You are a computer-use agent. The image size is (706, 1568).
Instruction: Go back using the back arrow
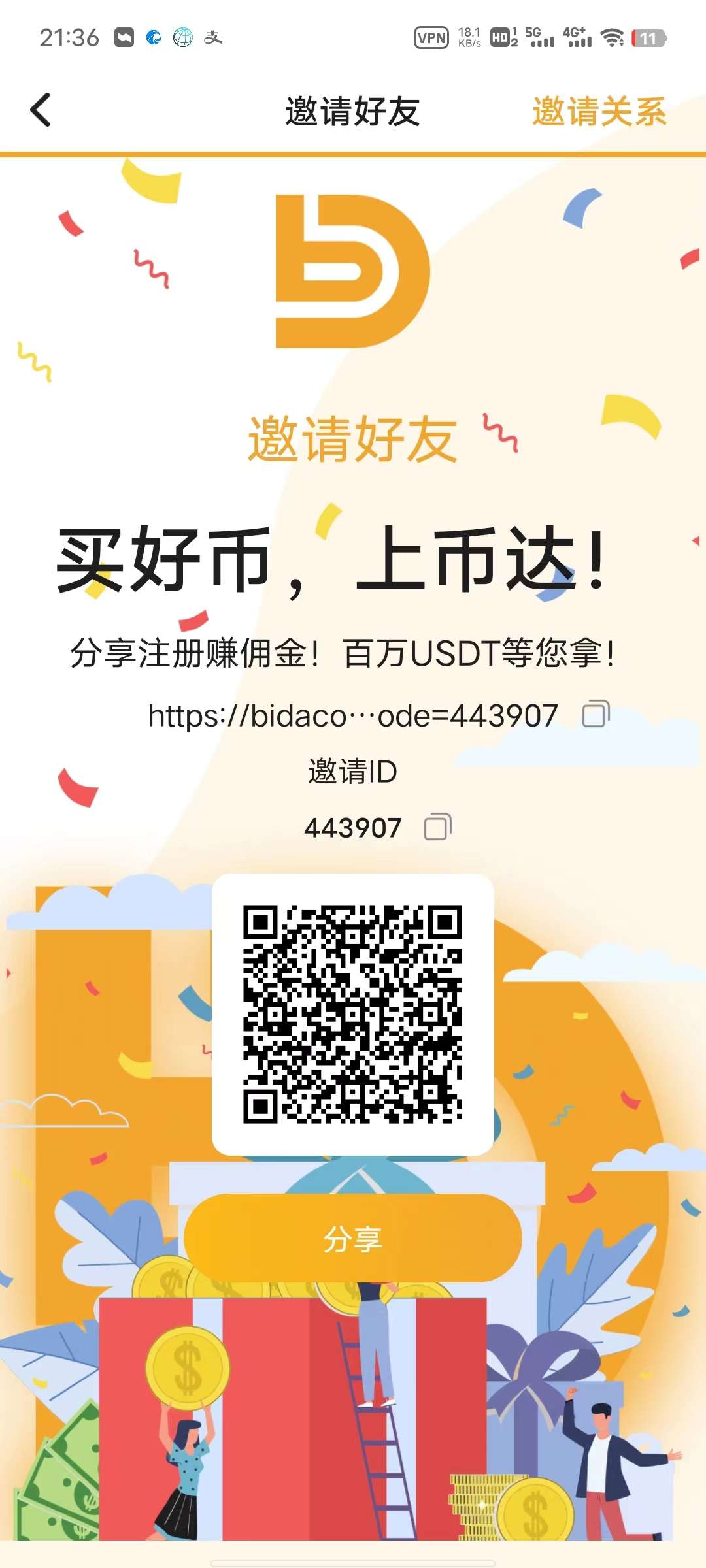(41, 110)
